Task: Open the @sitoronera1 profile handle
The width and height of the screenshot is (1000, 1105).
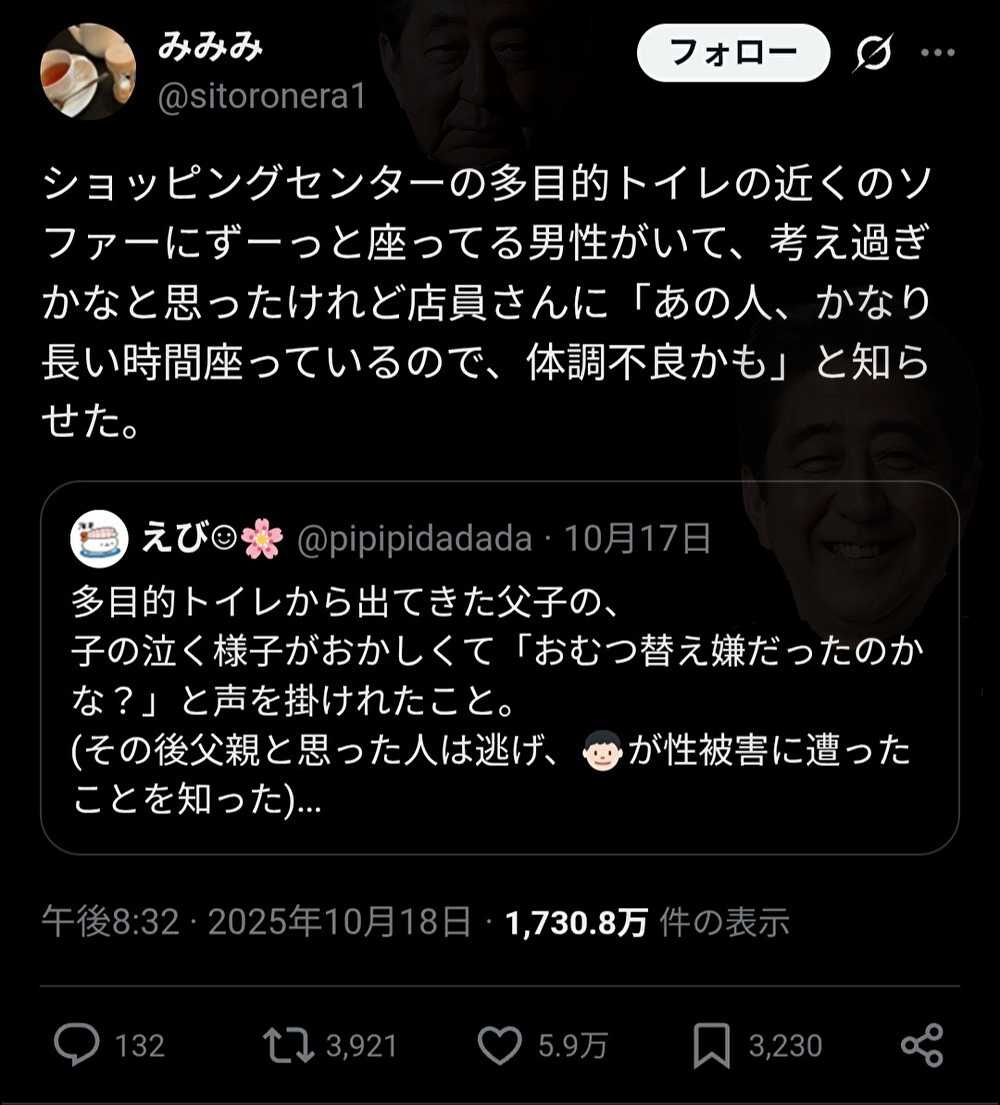Action: [x=263, y=97]
